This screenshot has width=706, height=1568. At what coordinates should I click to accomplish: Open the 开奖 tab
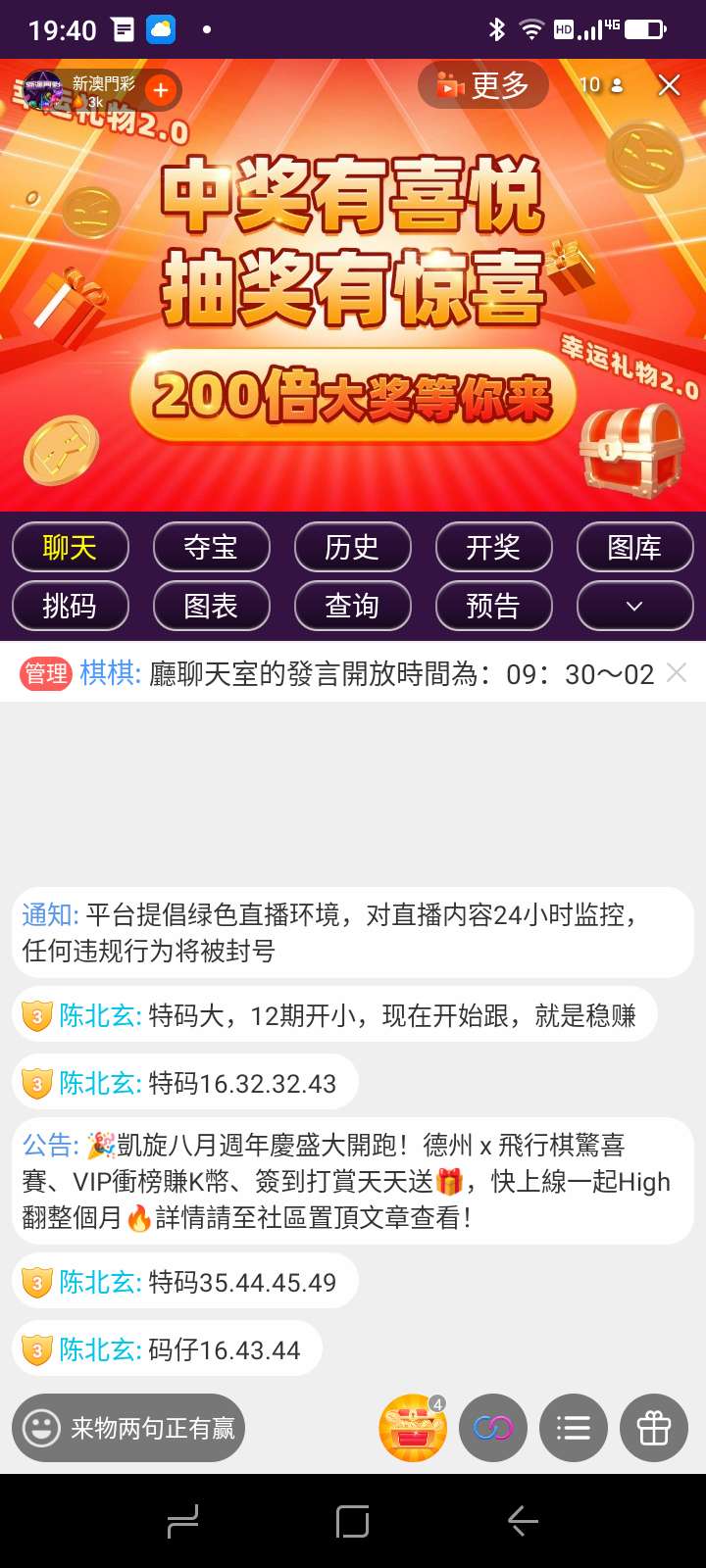[x=493, y=547]
